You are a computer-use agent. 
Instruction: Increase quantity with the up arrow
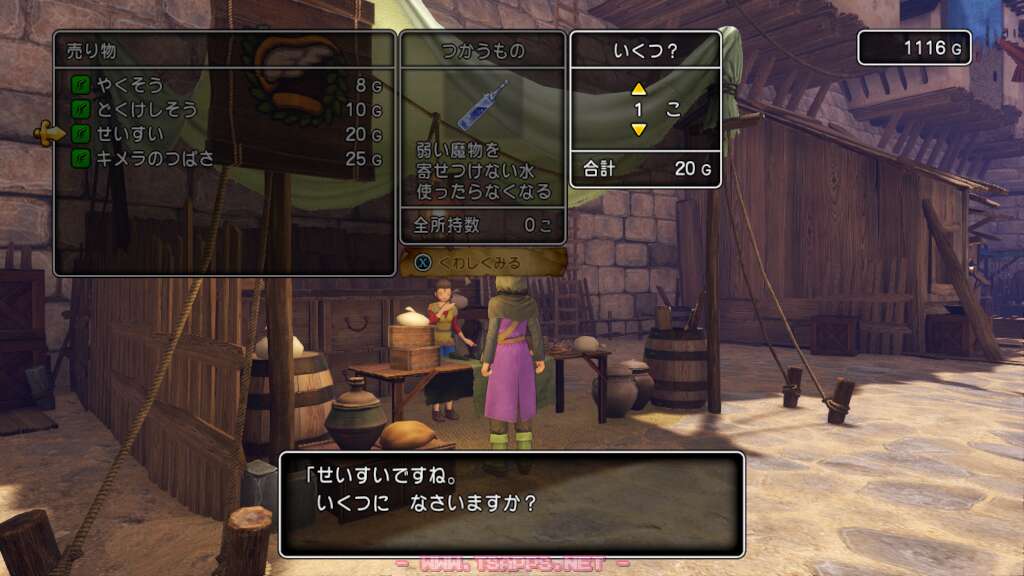[x=639, y=89]
